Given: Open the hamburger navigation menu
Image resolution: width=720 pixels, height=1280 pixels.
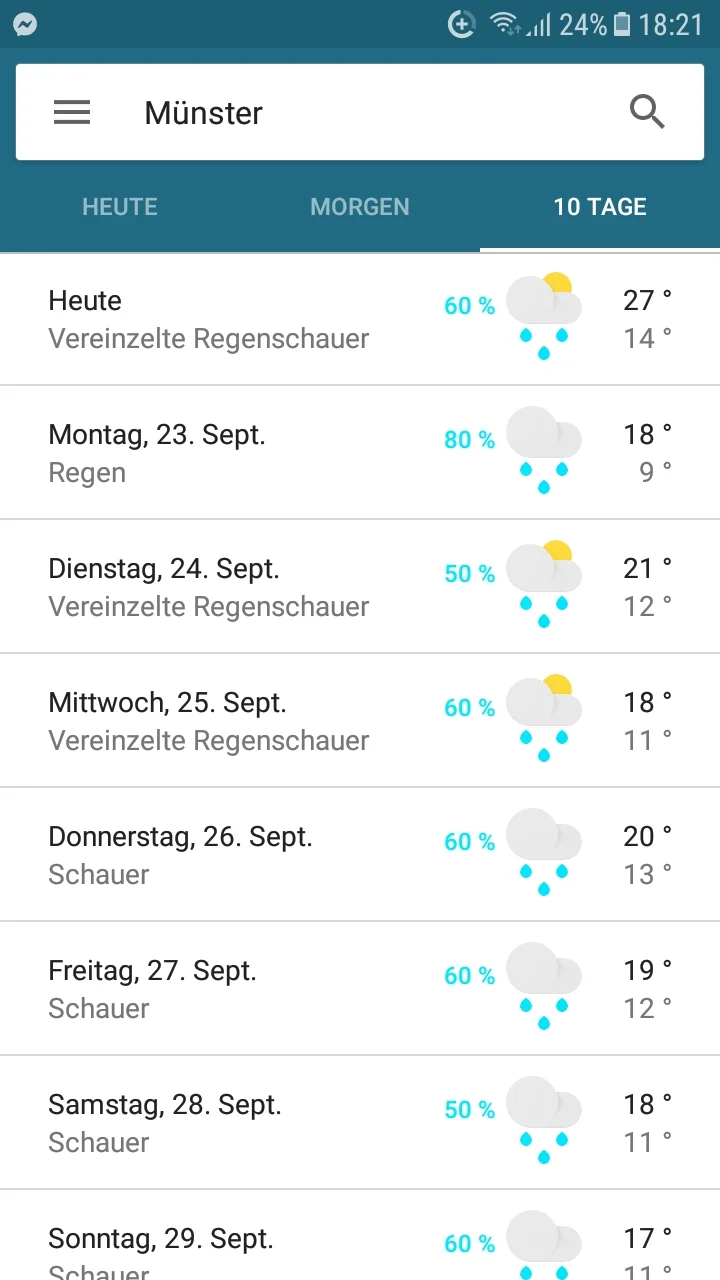Looking at the screenshot, I should coord(72,112).
